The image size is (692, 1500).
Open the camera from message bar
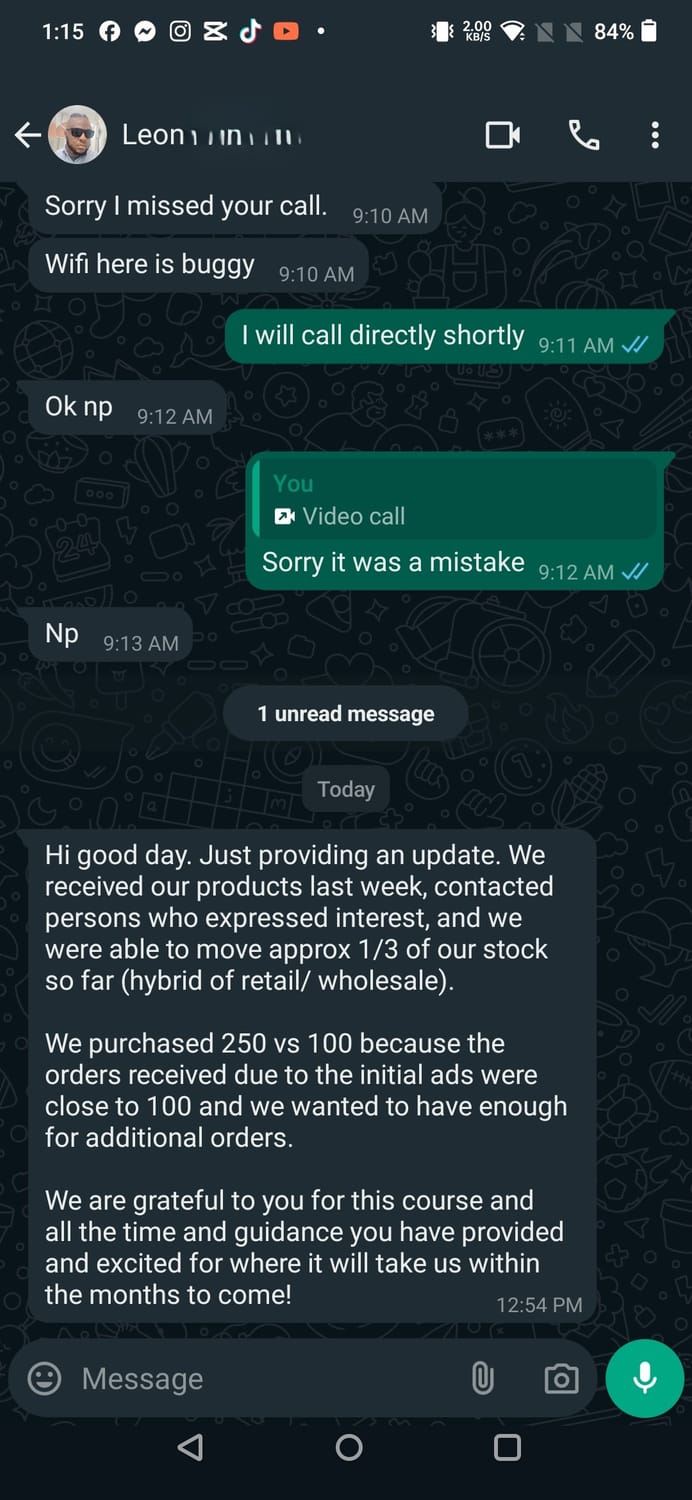[561, 1379]
